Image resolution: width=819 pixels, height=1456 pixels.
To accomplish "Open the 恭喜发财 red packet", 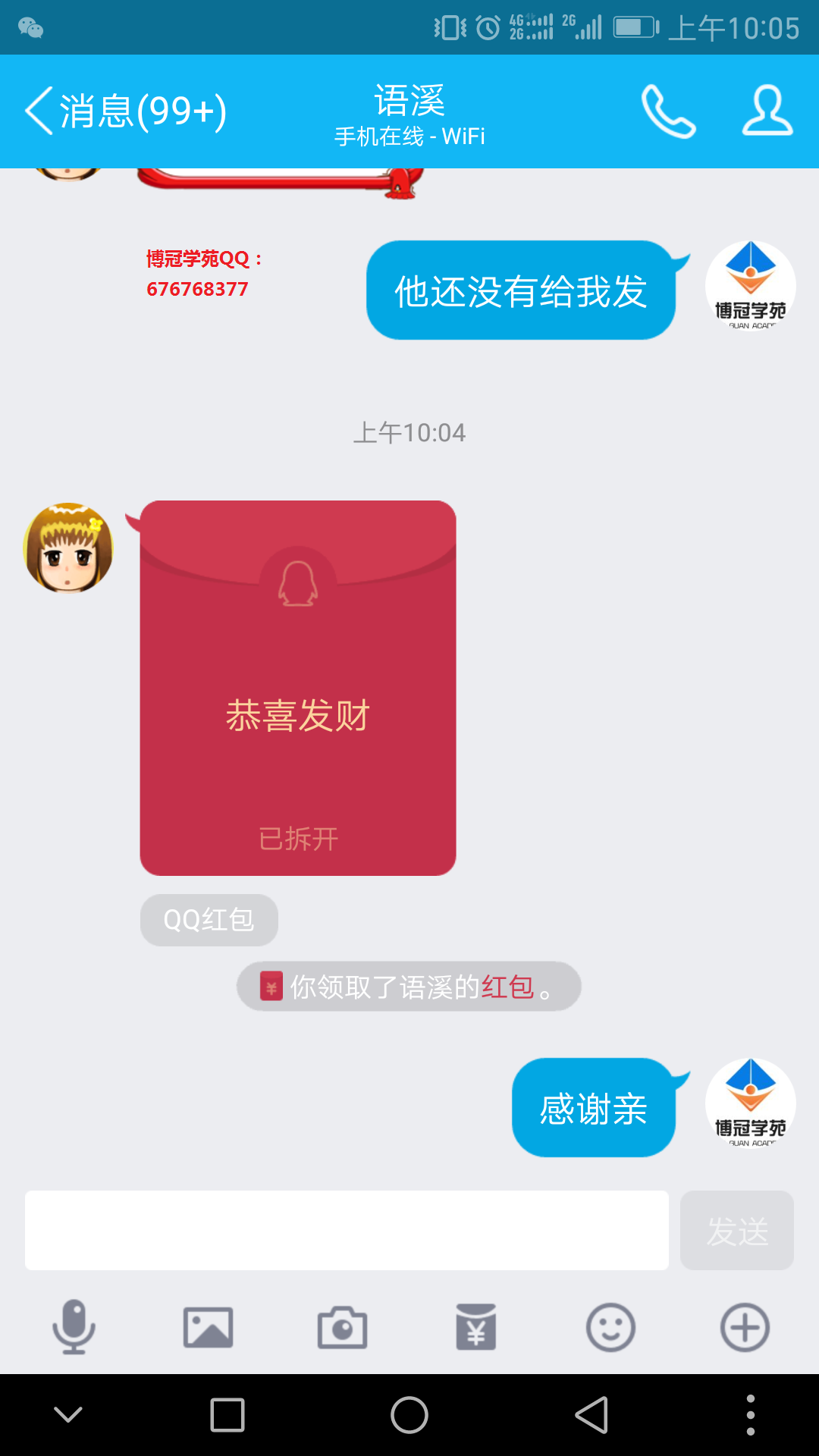I will point(298,688).
